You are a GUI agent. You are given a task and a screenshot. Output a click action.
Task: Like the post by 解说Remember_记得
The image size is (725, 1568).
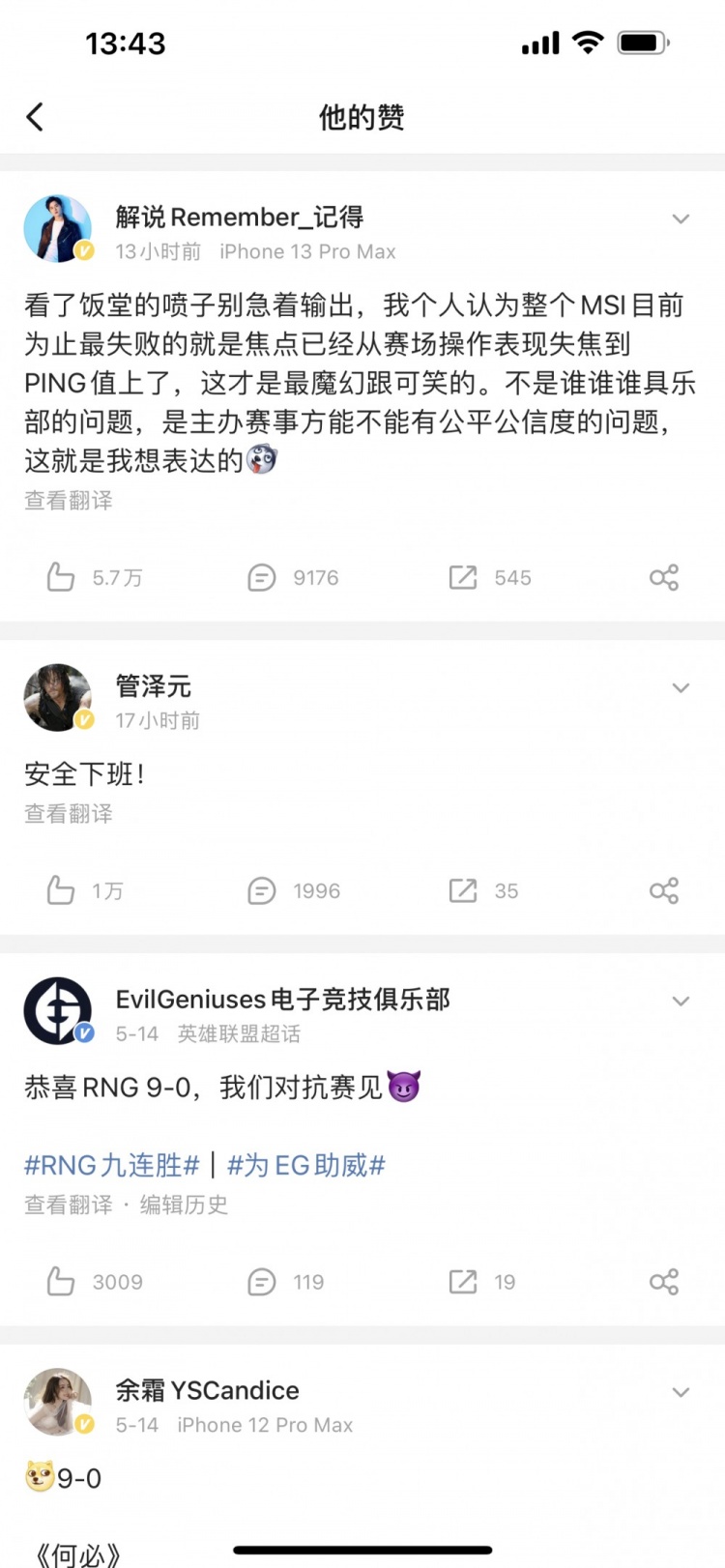tap(61, 577)
